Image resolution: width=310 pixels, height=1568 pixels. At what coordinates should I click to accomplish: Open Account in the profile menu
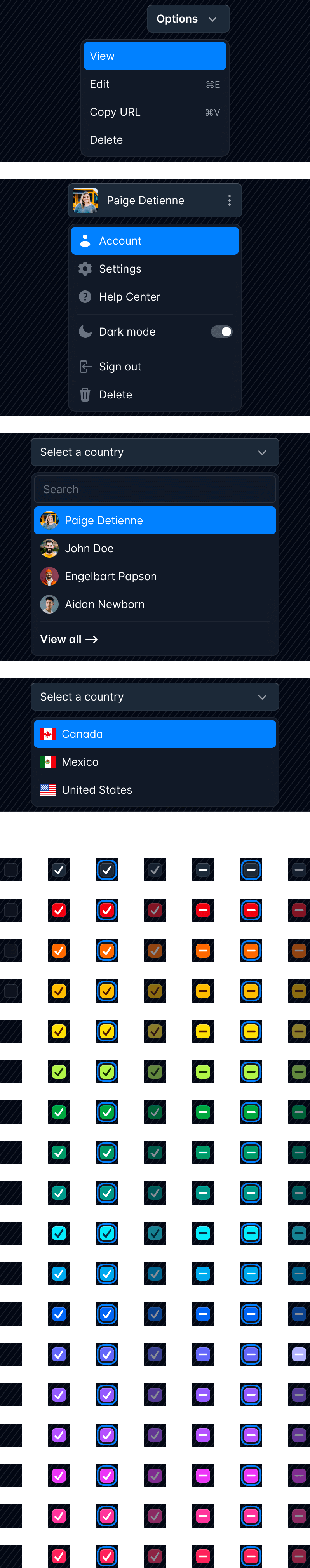(x=155, y=241)
